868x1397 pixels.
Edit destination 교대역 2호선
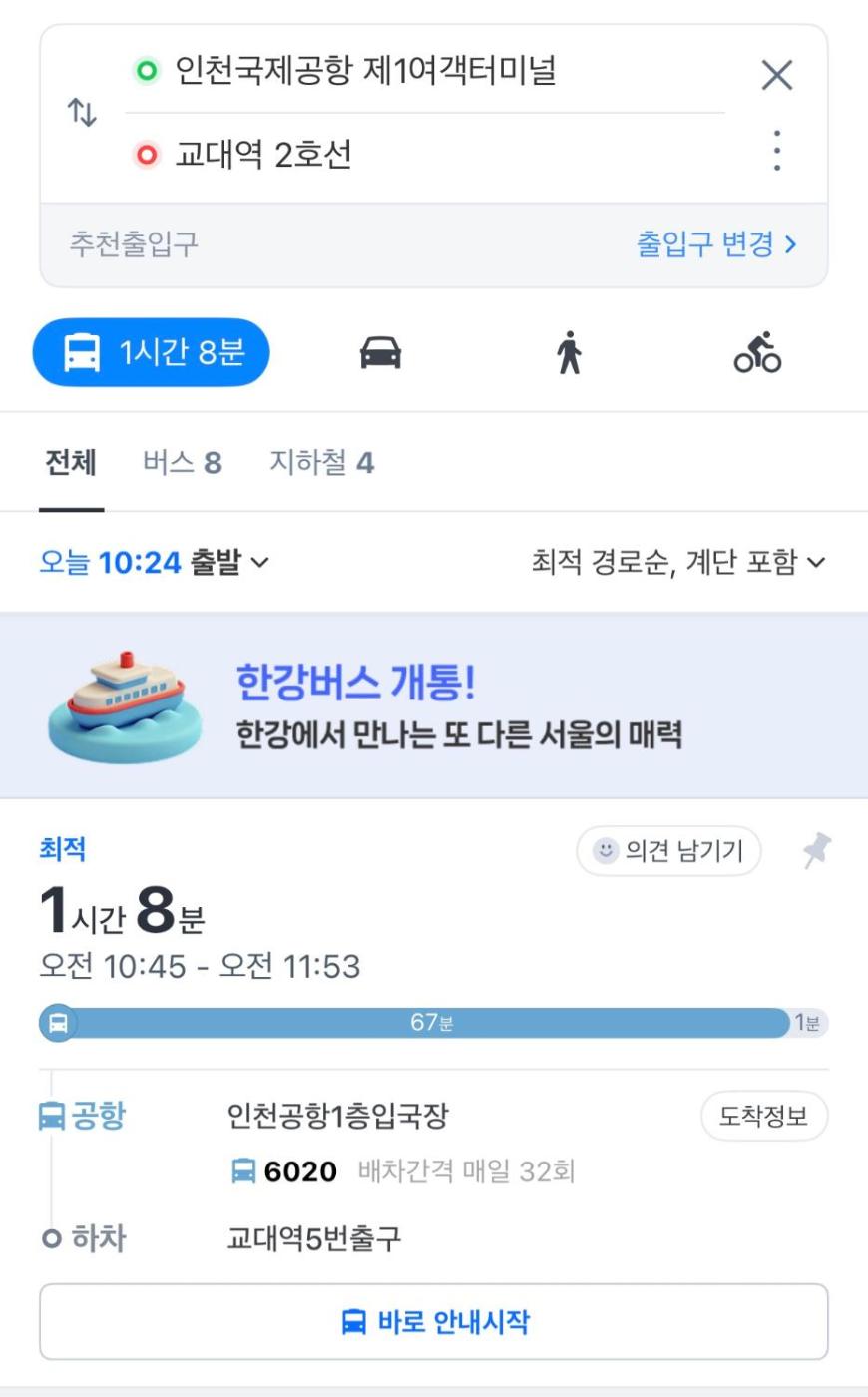pos(263,155)
